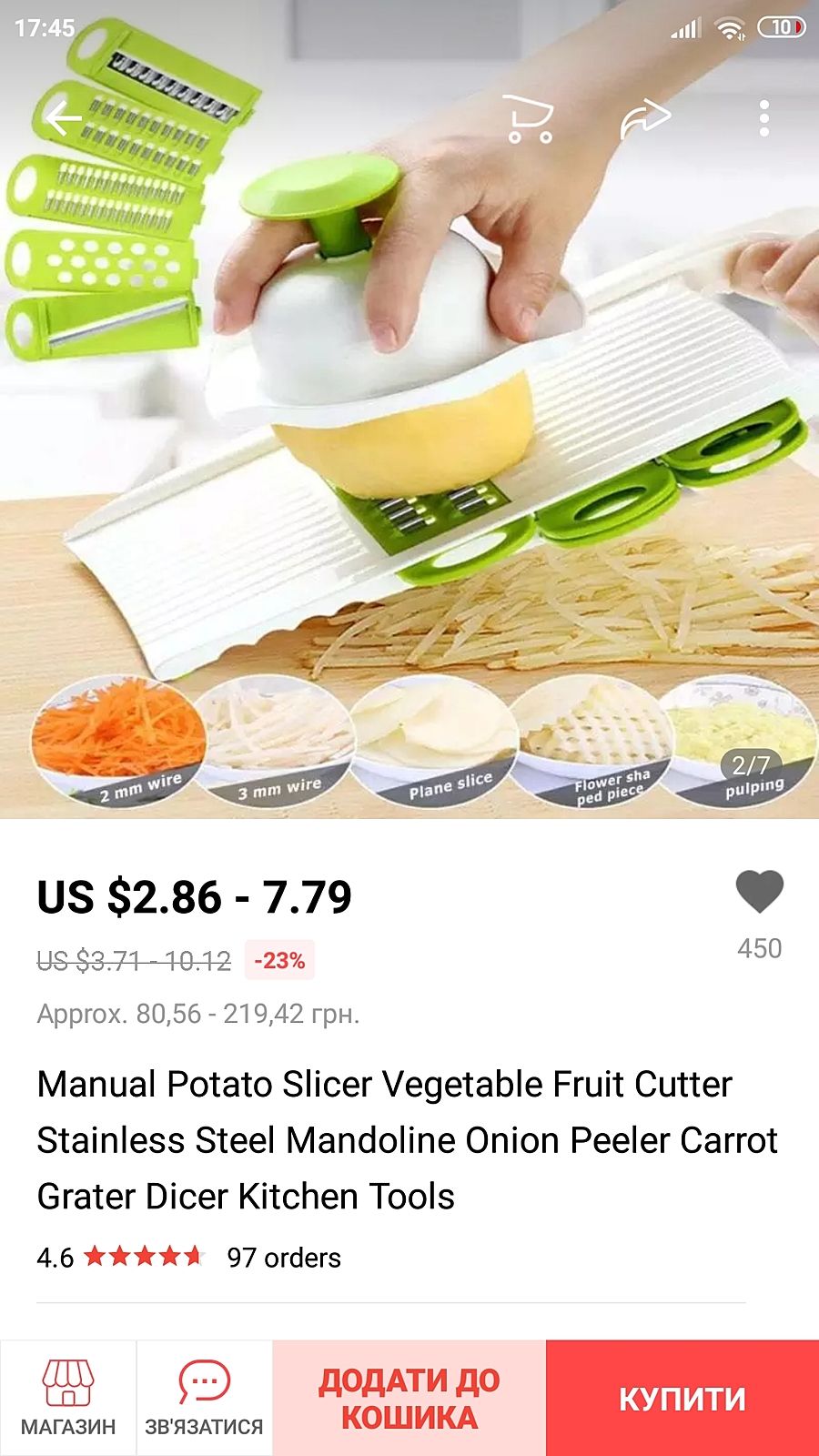The height and width of the screenshot is (1456, 819).
Task: Share this product
Action: coord(645,119)
